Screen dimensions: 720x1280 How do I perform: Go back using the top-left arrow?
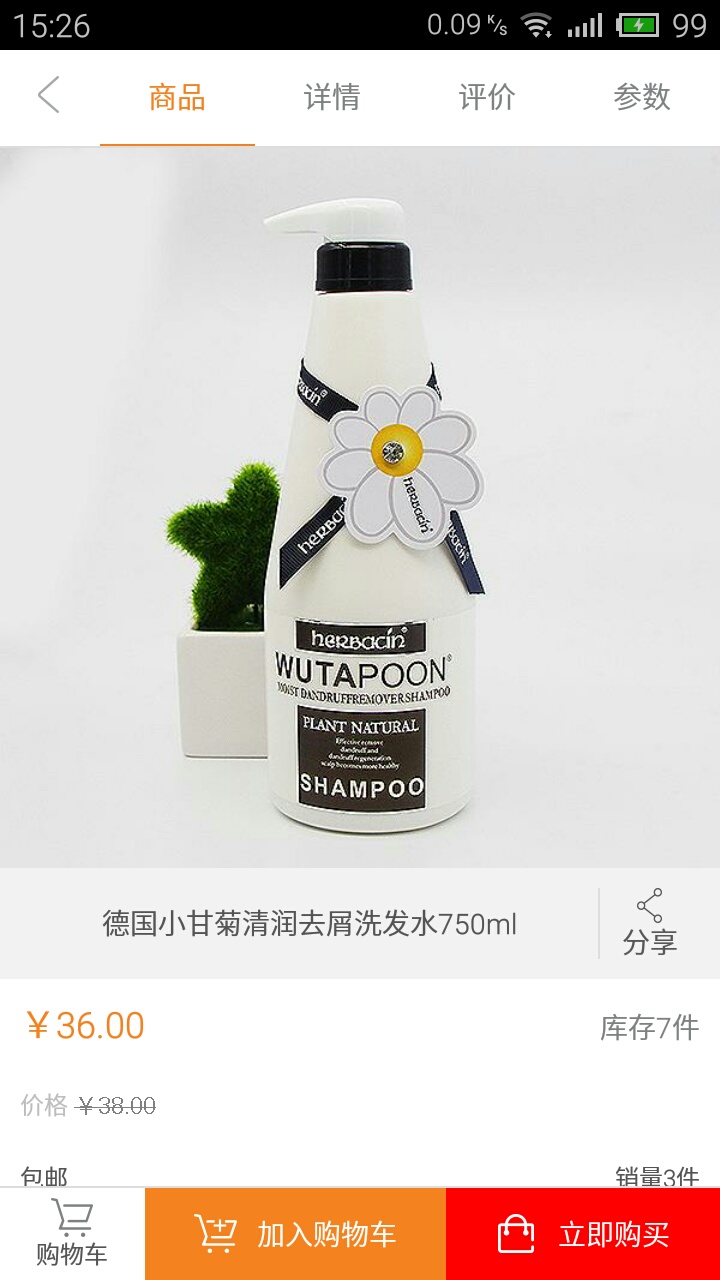pos(49,96)
